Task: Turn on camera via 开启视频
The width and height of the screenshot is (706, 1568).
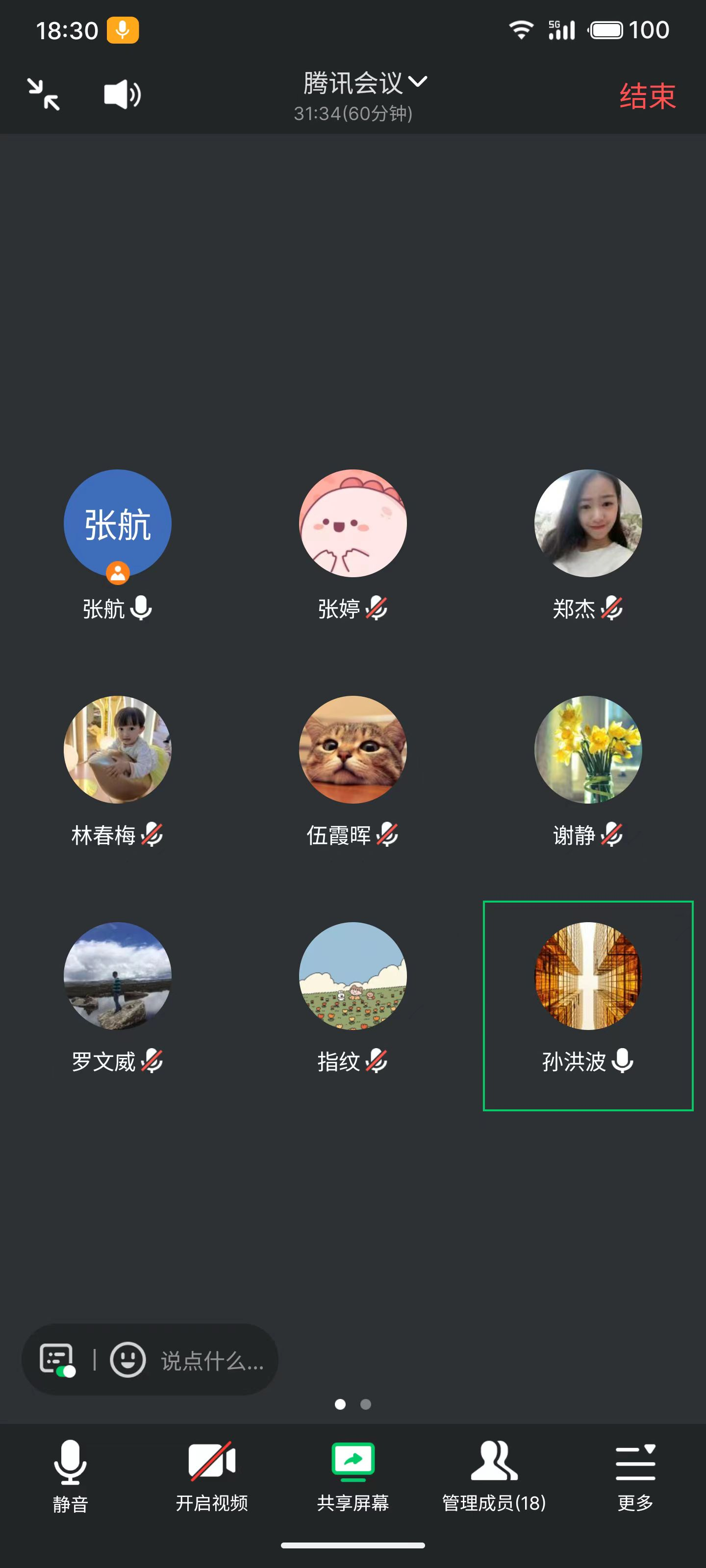Action: 211,1476
